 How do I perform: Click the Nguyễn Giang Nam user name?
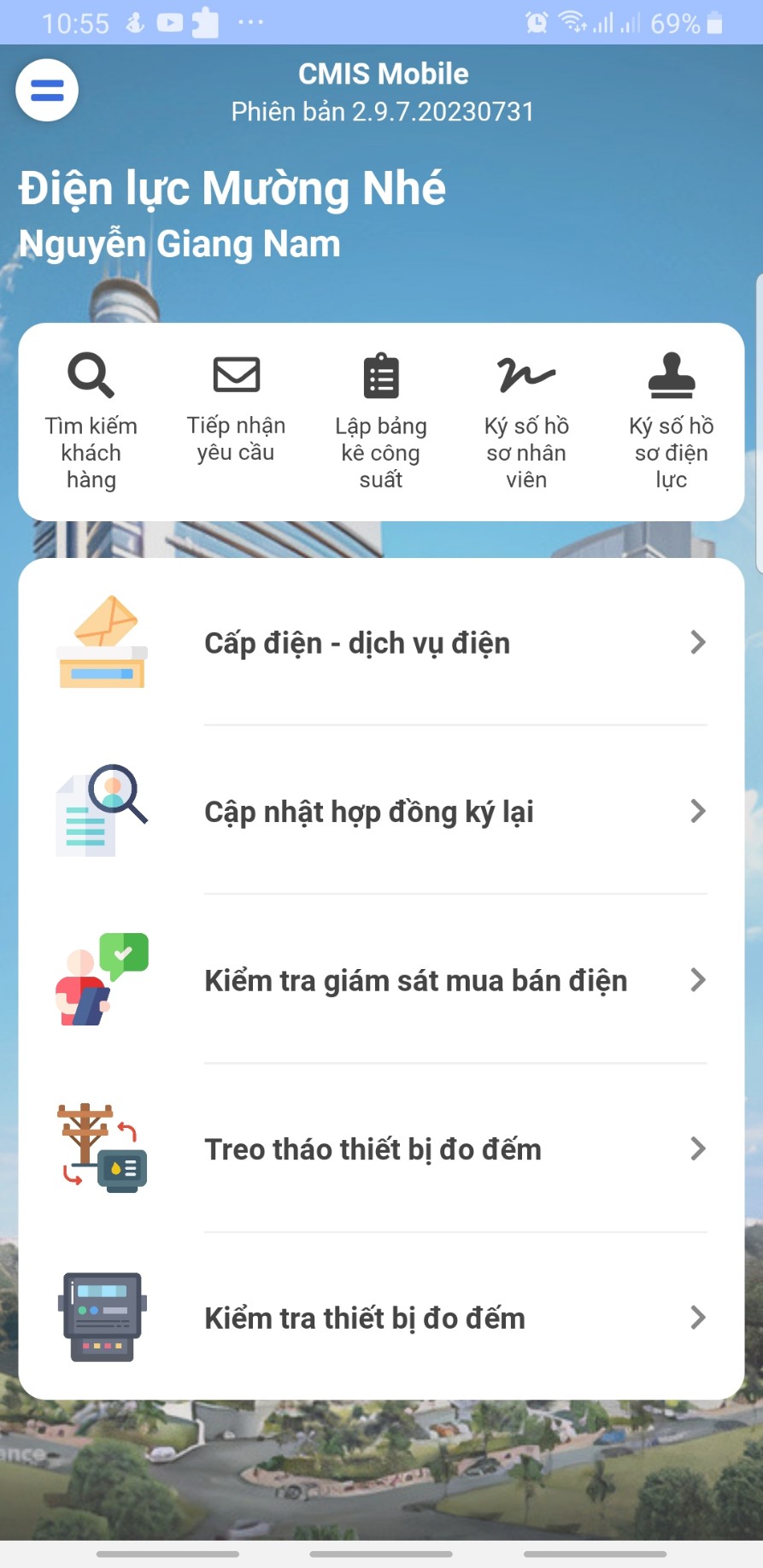[180, 244]
